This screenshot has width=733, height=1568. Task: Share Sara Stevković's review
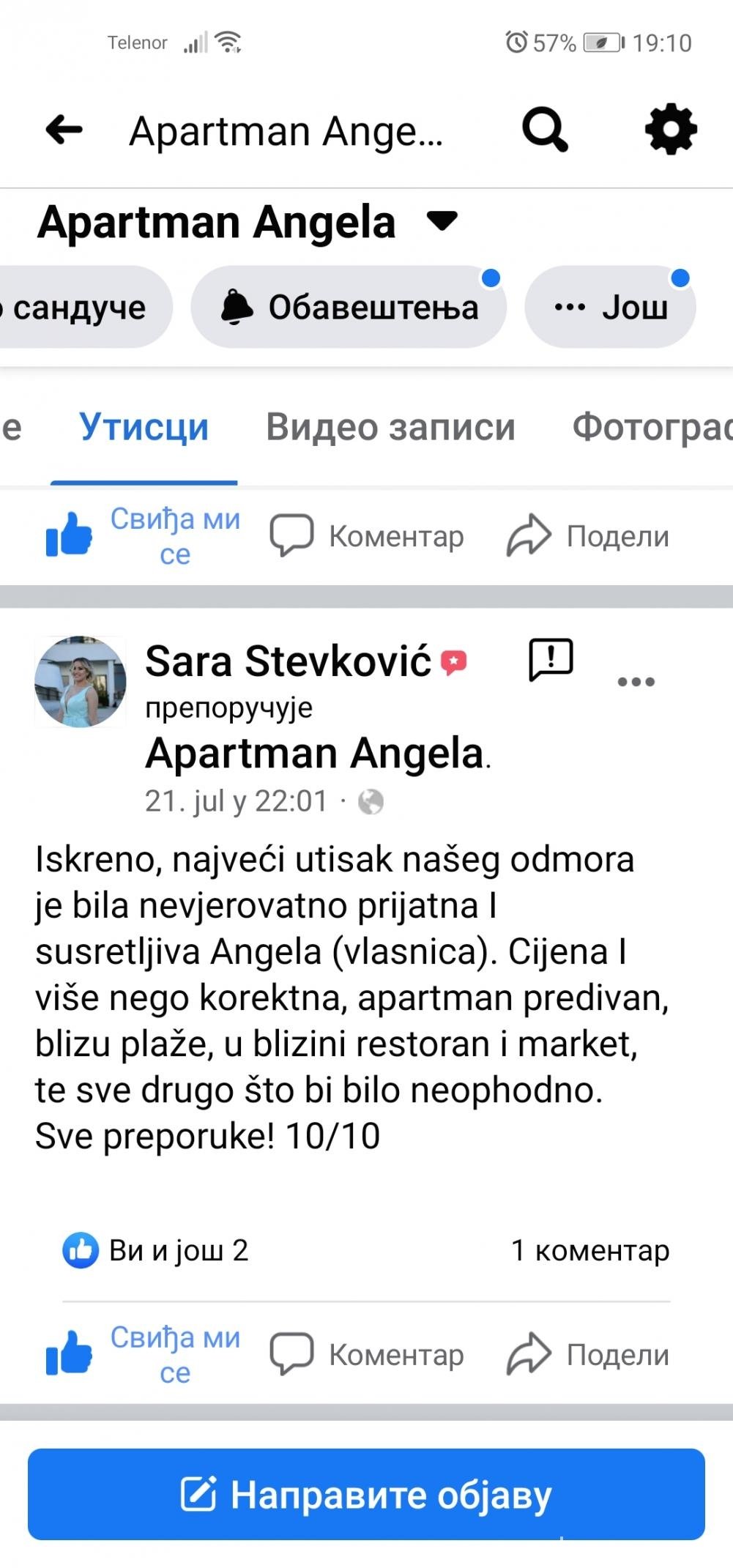click(588, 1355)
